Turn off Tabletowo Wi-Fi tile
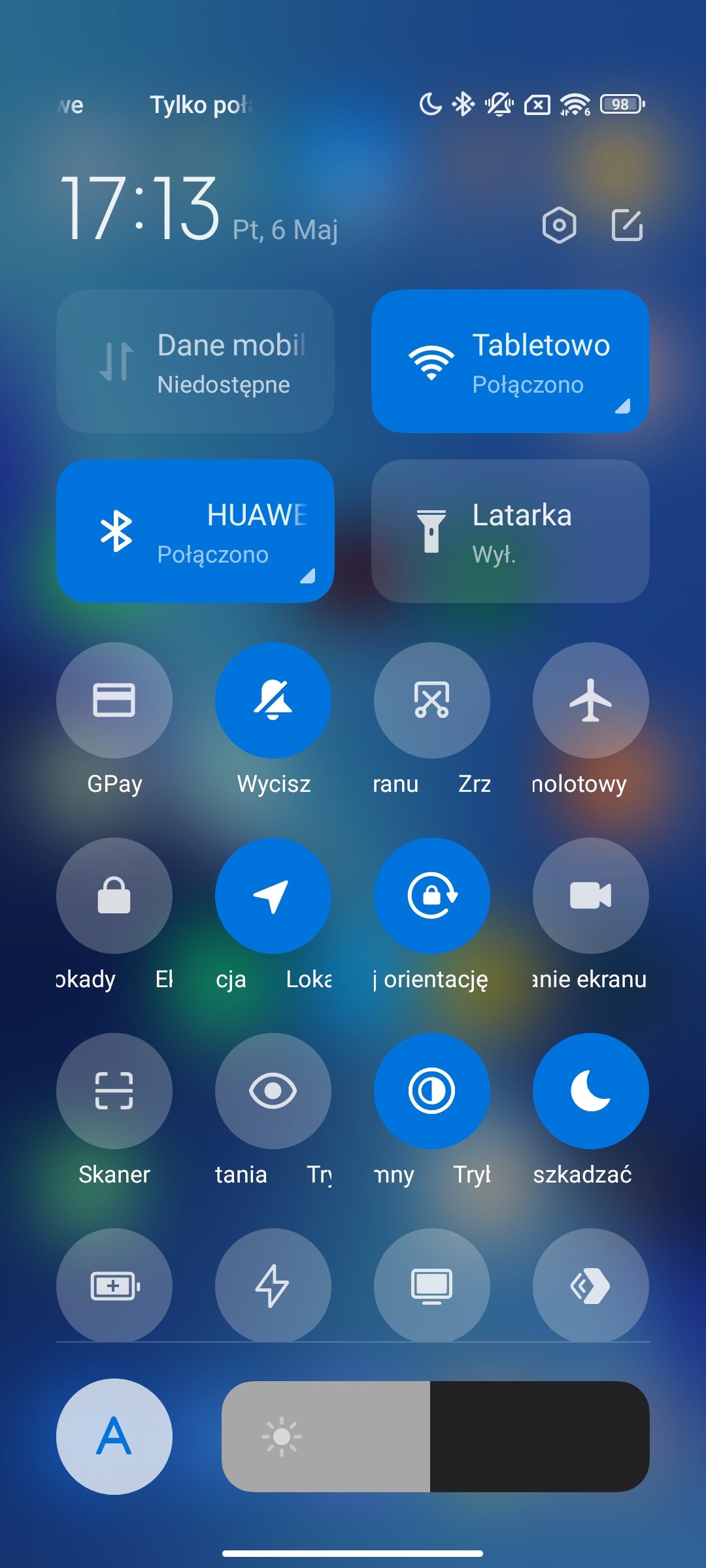The height and width of the screenshot is (1568, 706). (x=511, y=361)
